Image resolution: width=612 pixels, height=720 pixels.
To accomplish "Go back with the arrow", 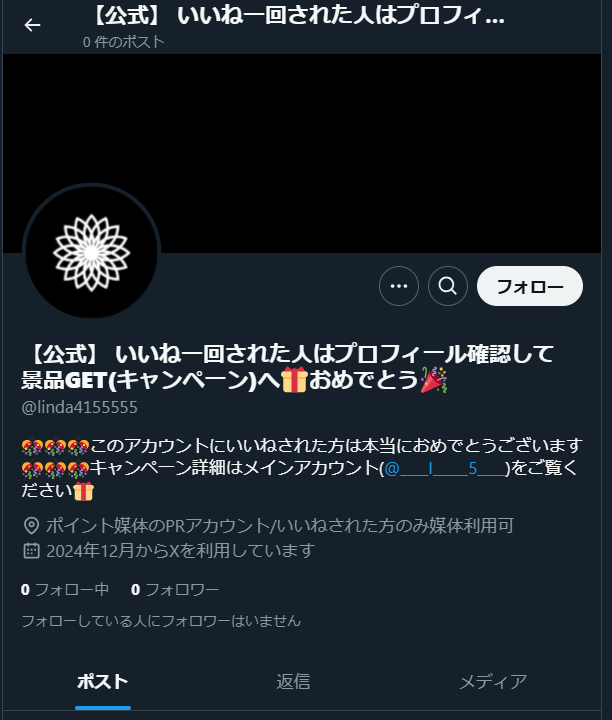I will click(33, 25).
